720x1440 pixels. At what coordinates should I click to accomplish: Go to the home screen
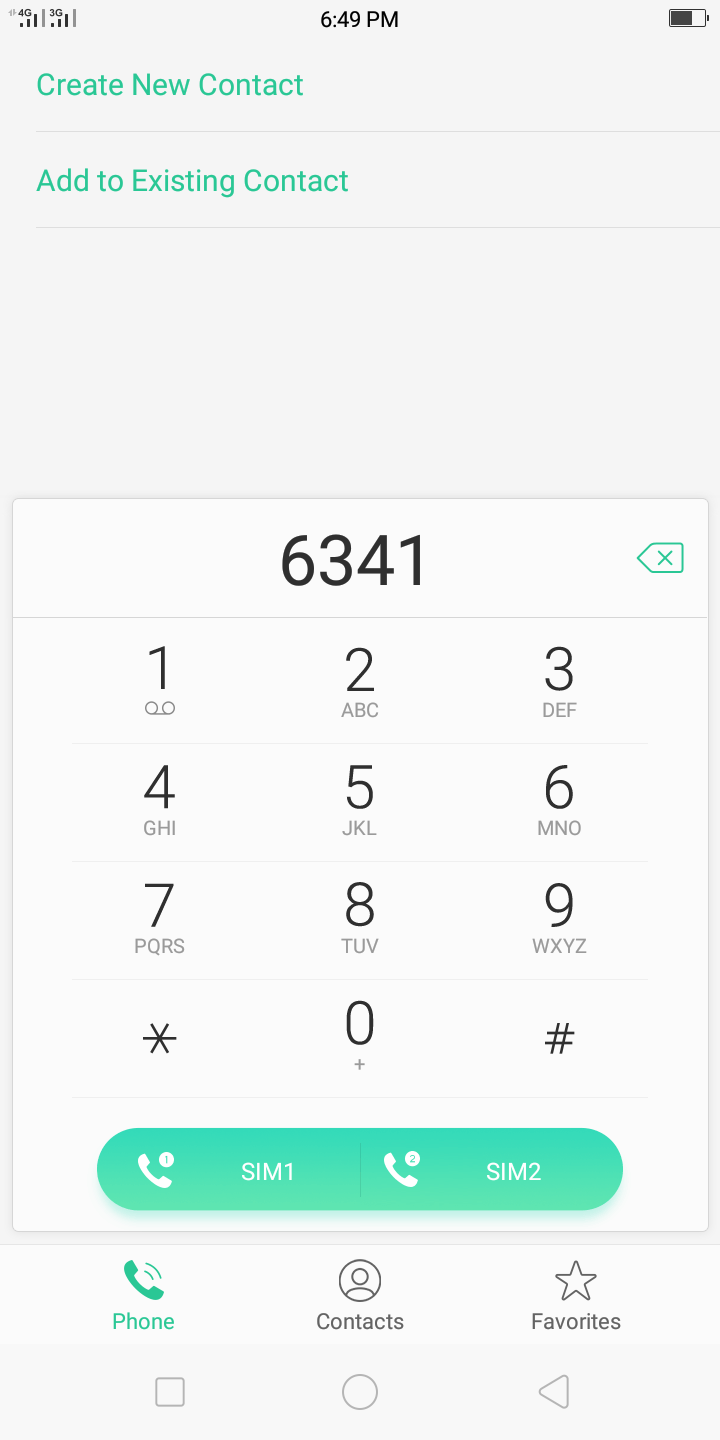[360, 1391]
